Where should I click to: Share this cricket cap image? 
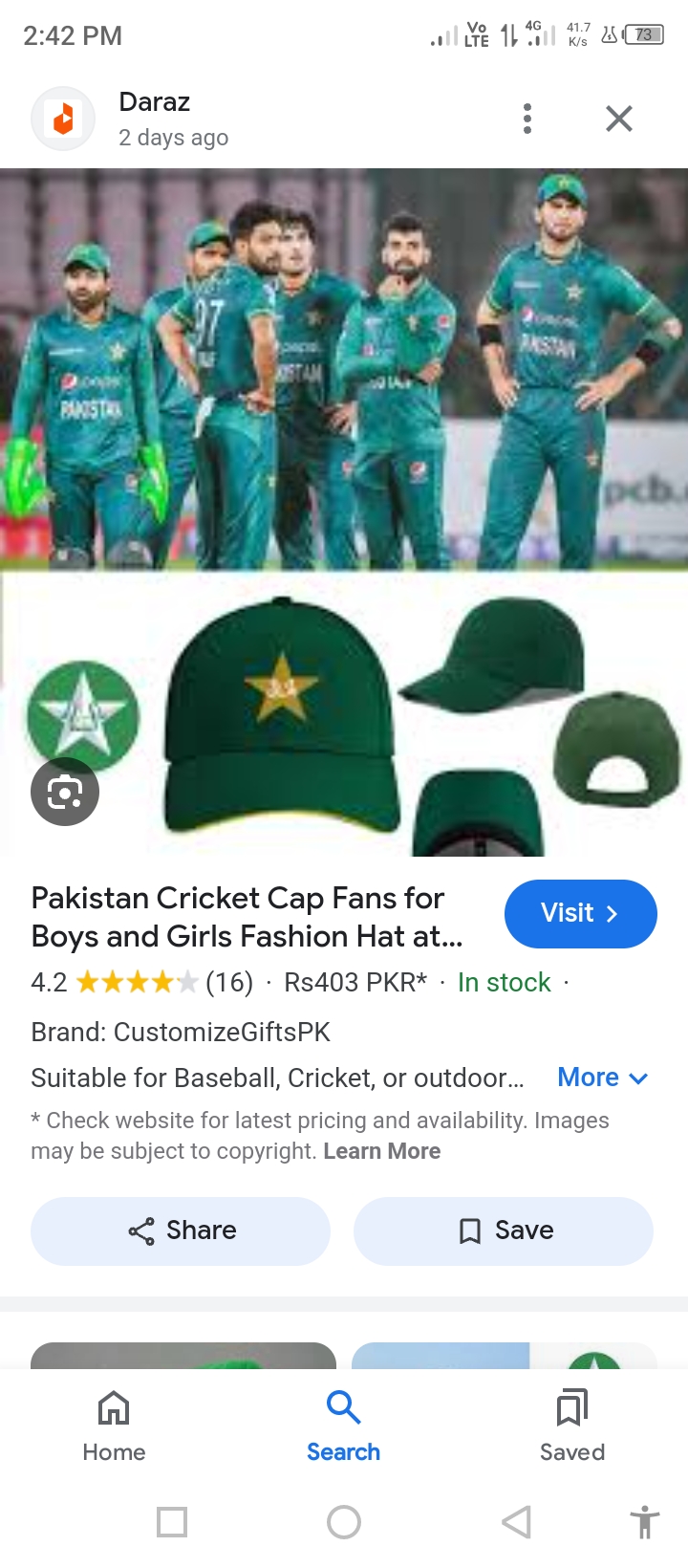(x=181, y=1230)
